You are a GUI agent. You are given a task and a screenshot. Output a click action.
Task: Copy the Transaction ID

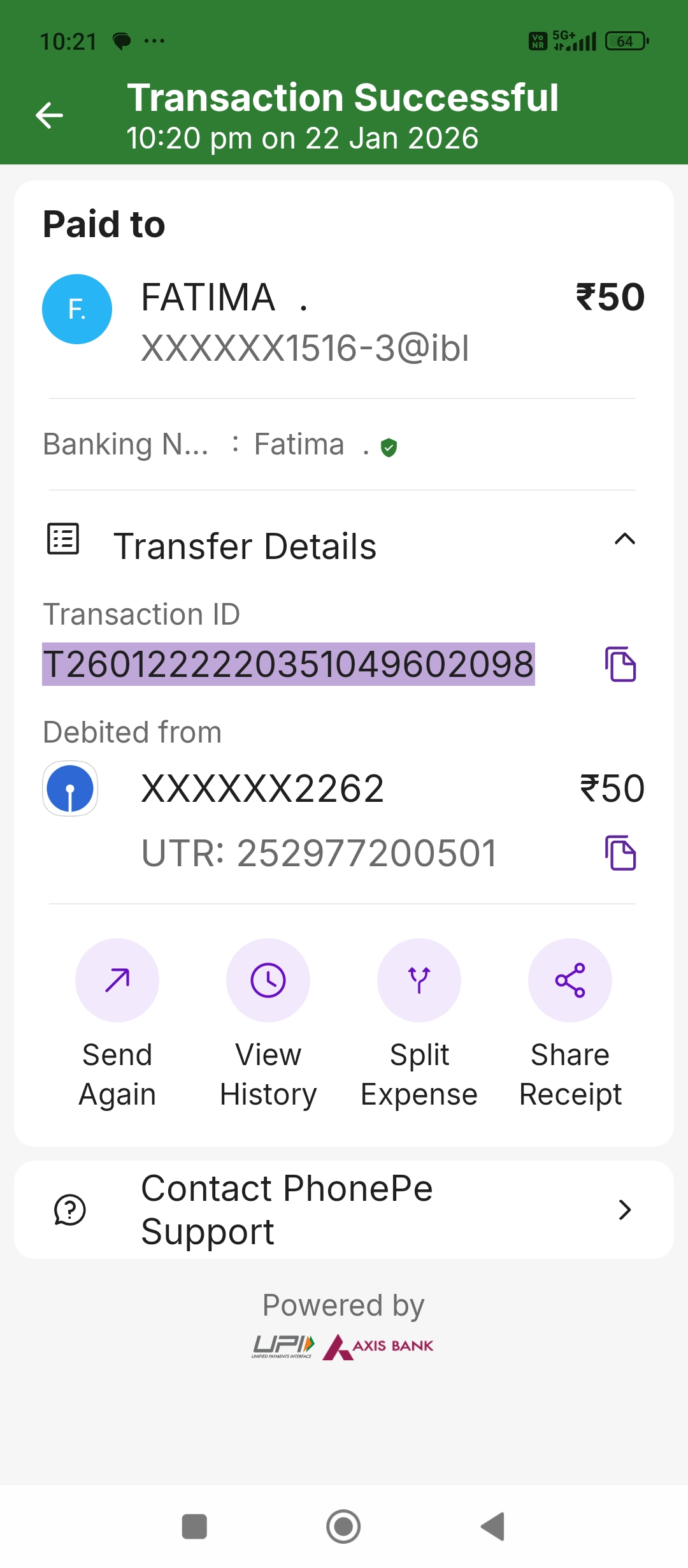tap(620, 664)
